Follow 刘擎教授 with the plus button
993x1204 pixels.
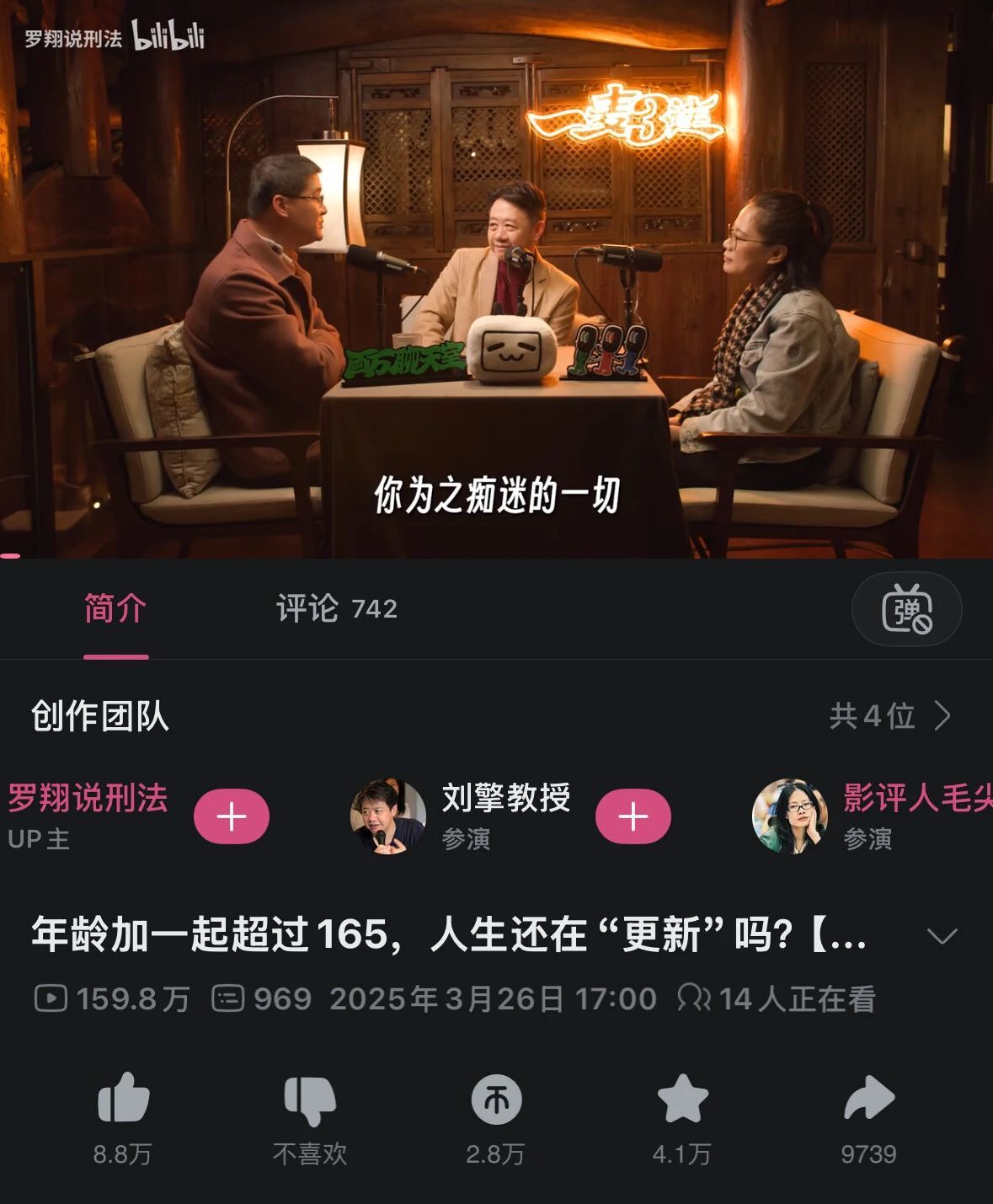pos(633,816)
